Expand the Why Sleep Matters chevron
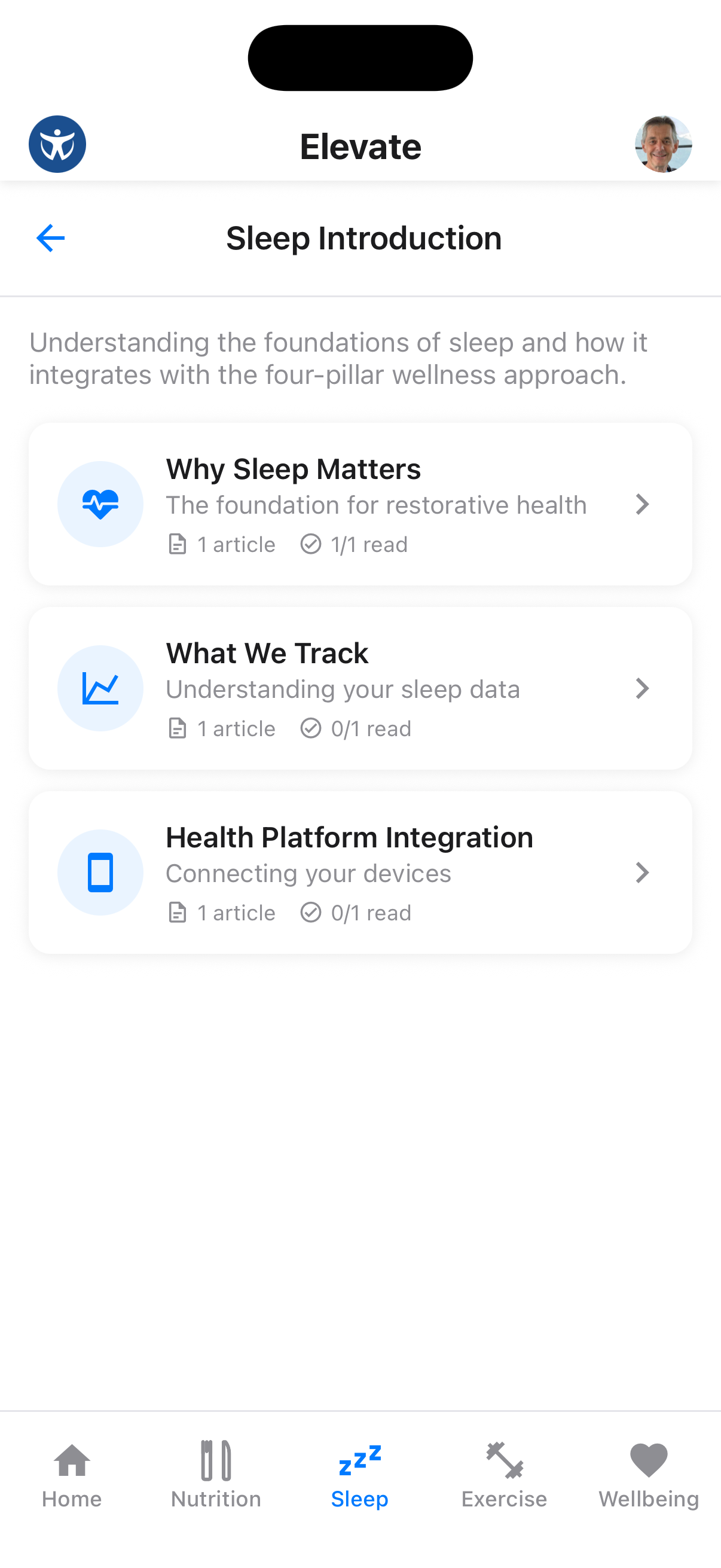 click(643, 504)
